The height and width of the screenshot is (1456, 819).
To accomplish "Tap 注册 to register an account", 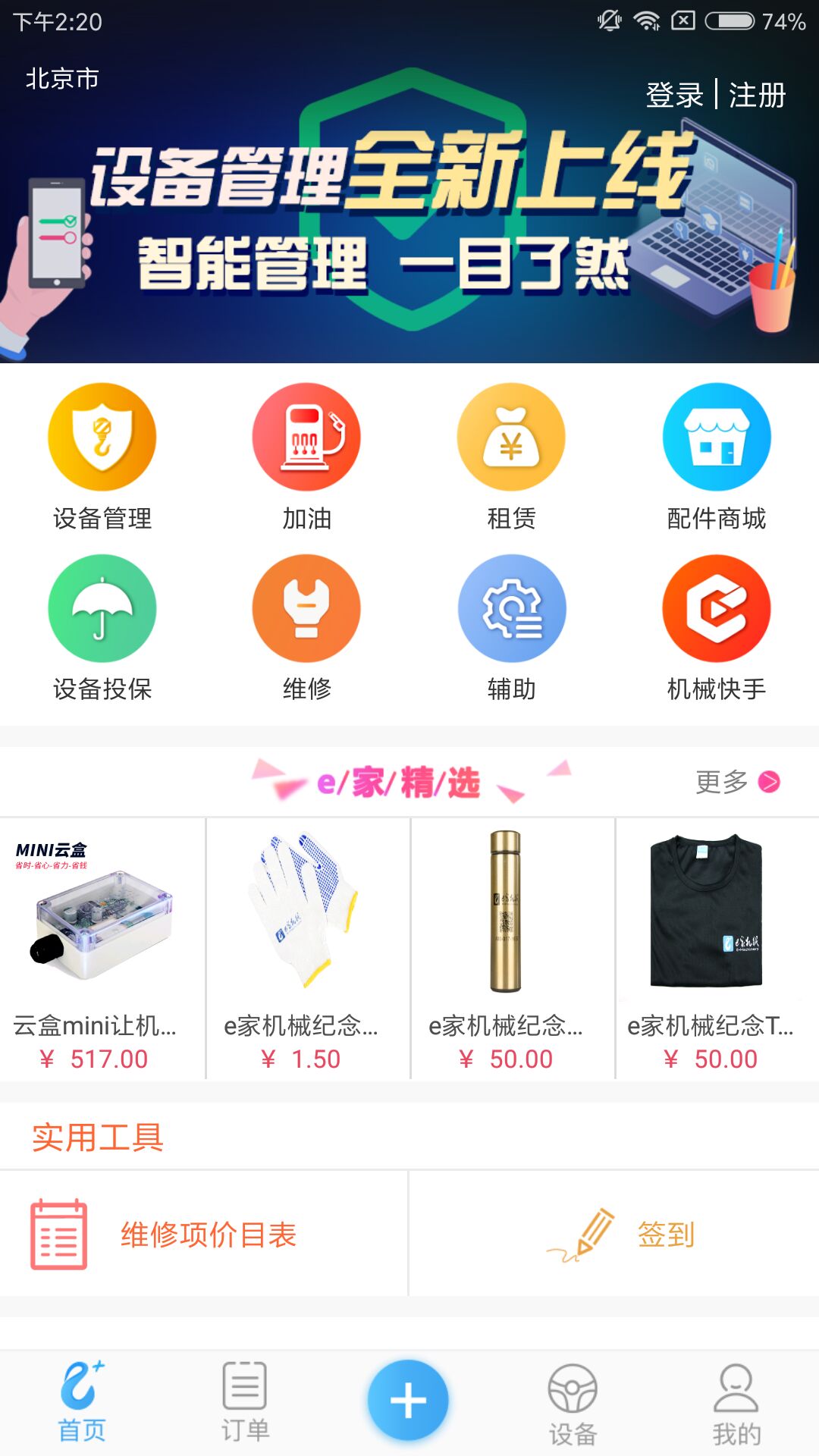I will 756,95.
